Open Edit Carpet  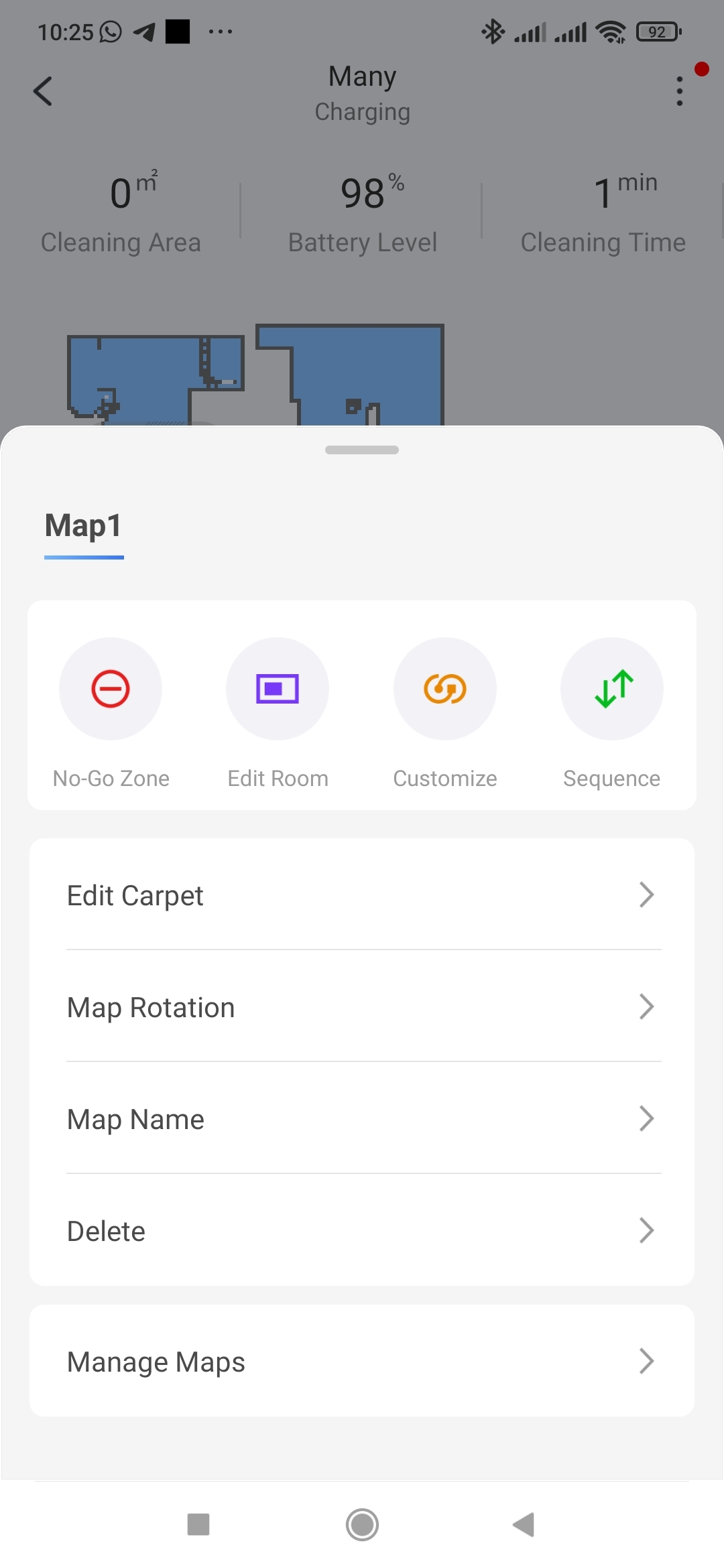[362, 895]
